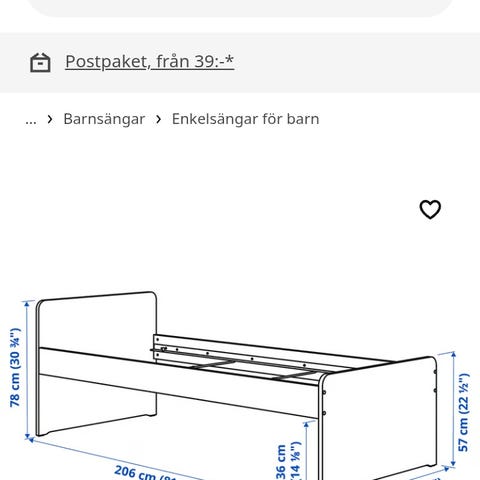Open the Postpaket, från 39:-* link
The height and width of the screenshot is (480, 480).
click(x=150, y=62)
